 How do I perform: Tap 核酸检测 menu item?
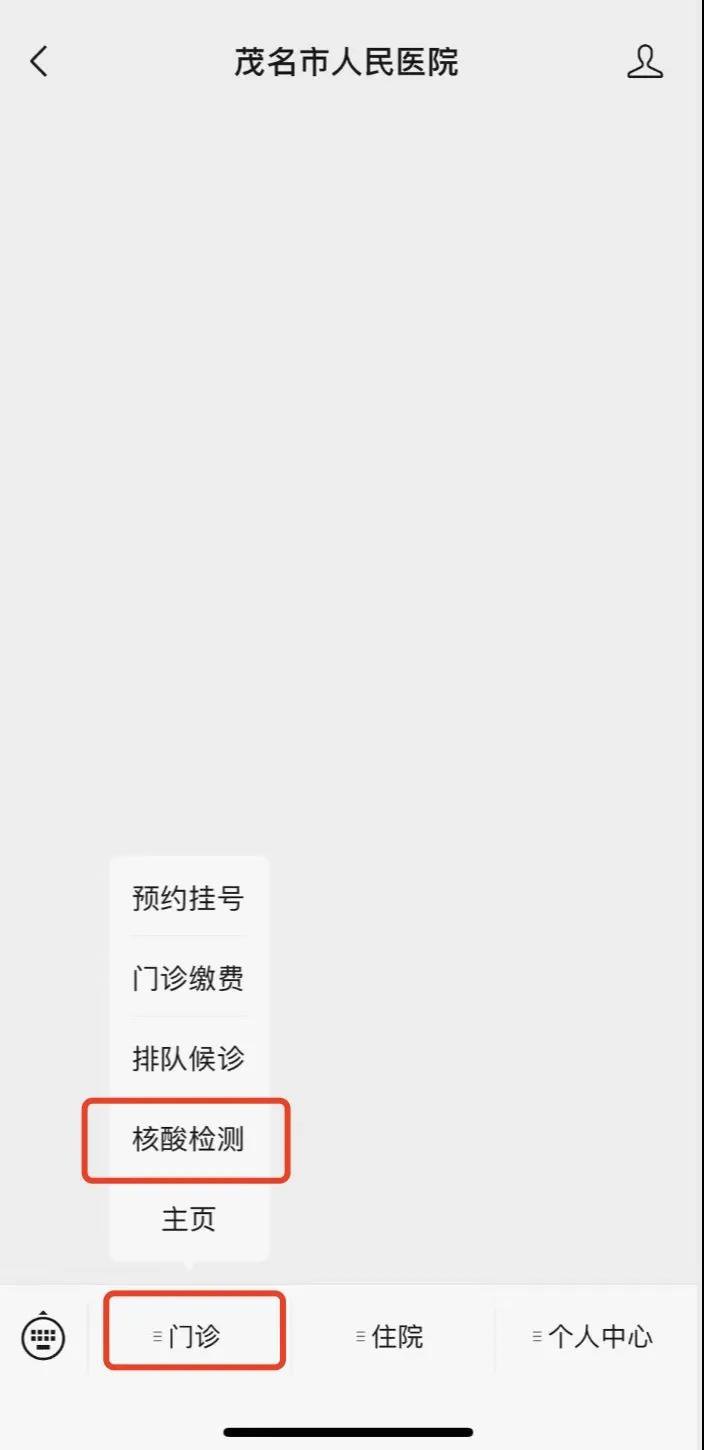[188, 1139]
